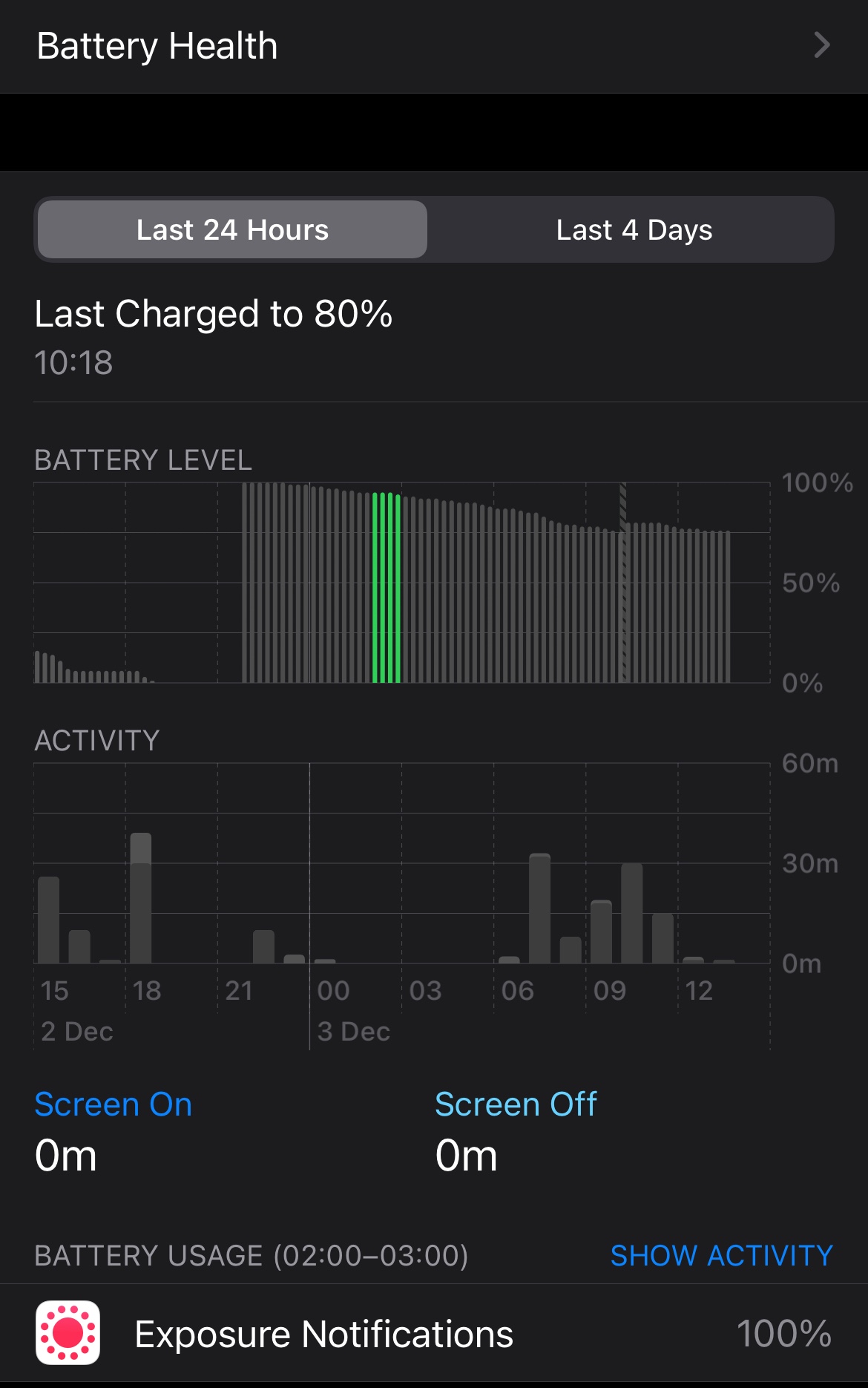Tap the SHOW ACTIVITY link
Screen dimensions: 868x1388
point(721,1255)
